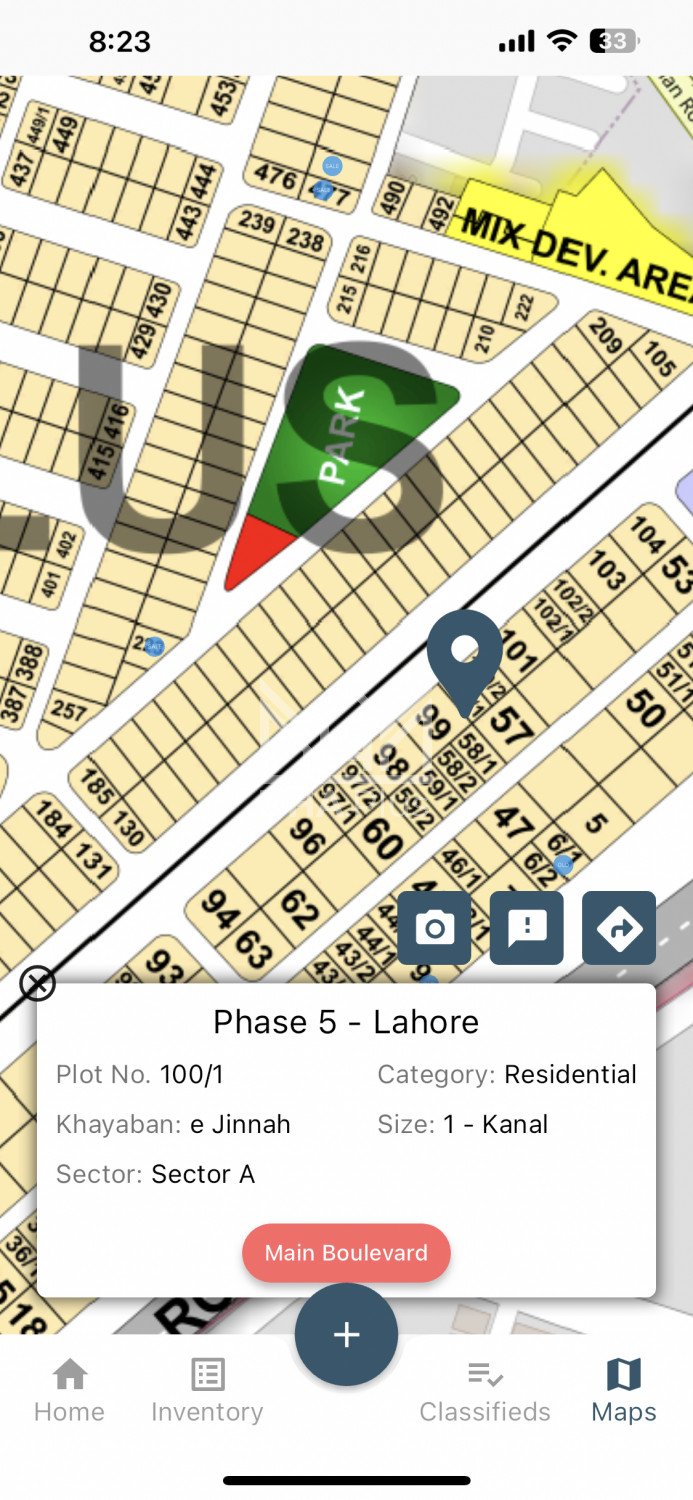
Task: Tap the plus floating action button
Action: coord(346,1334)
